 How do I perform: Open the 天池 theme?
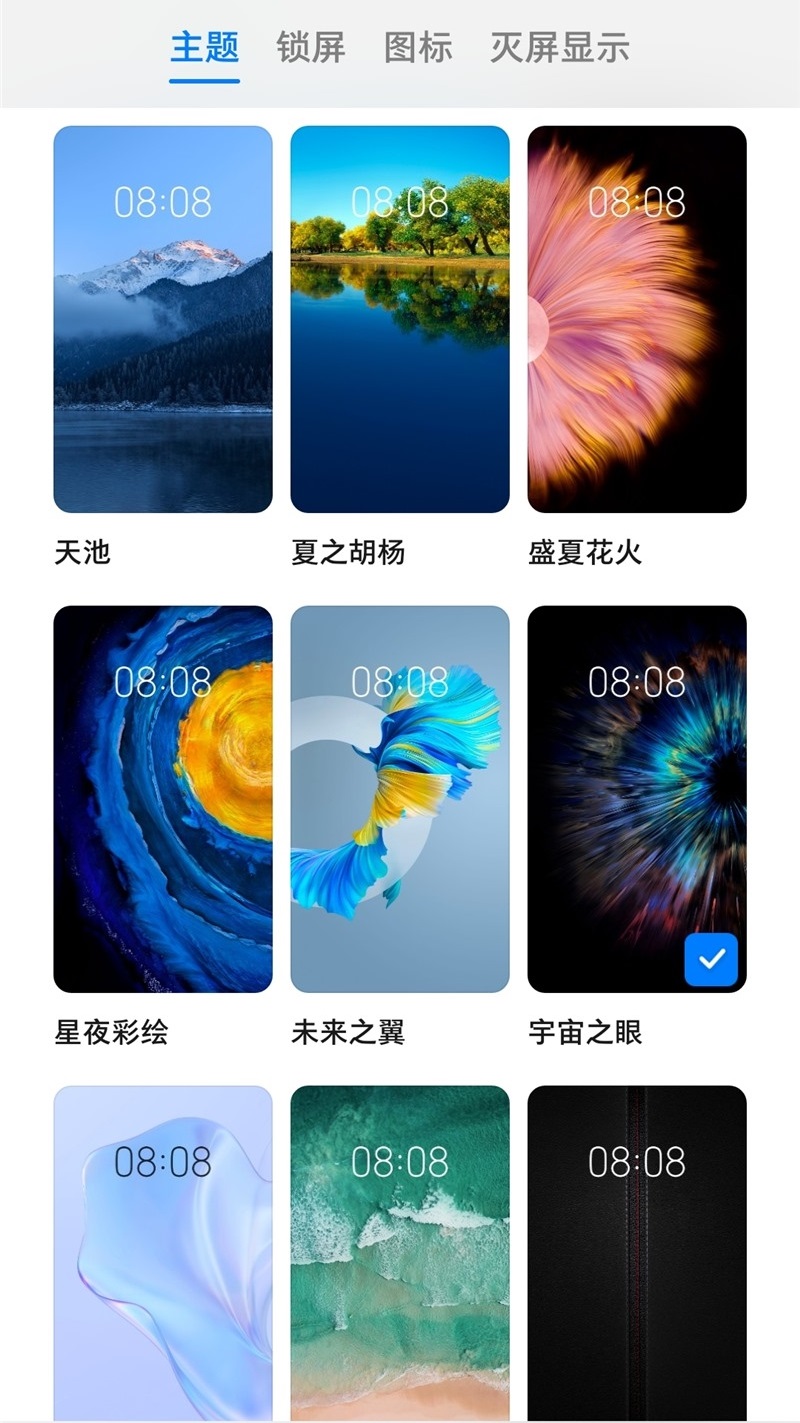(163, 319)
